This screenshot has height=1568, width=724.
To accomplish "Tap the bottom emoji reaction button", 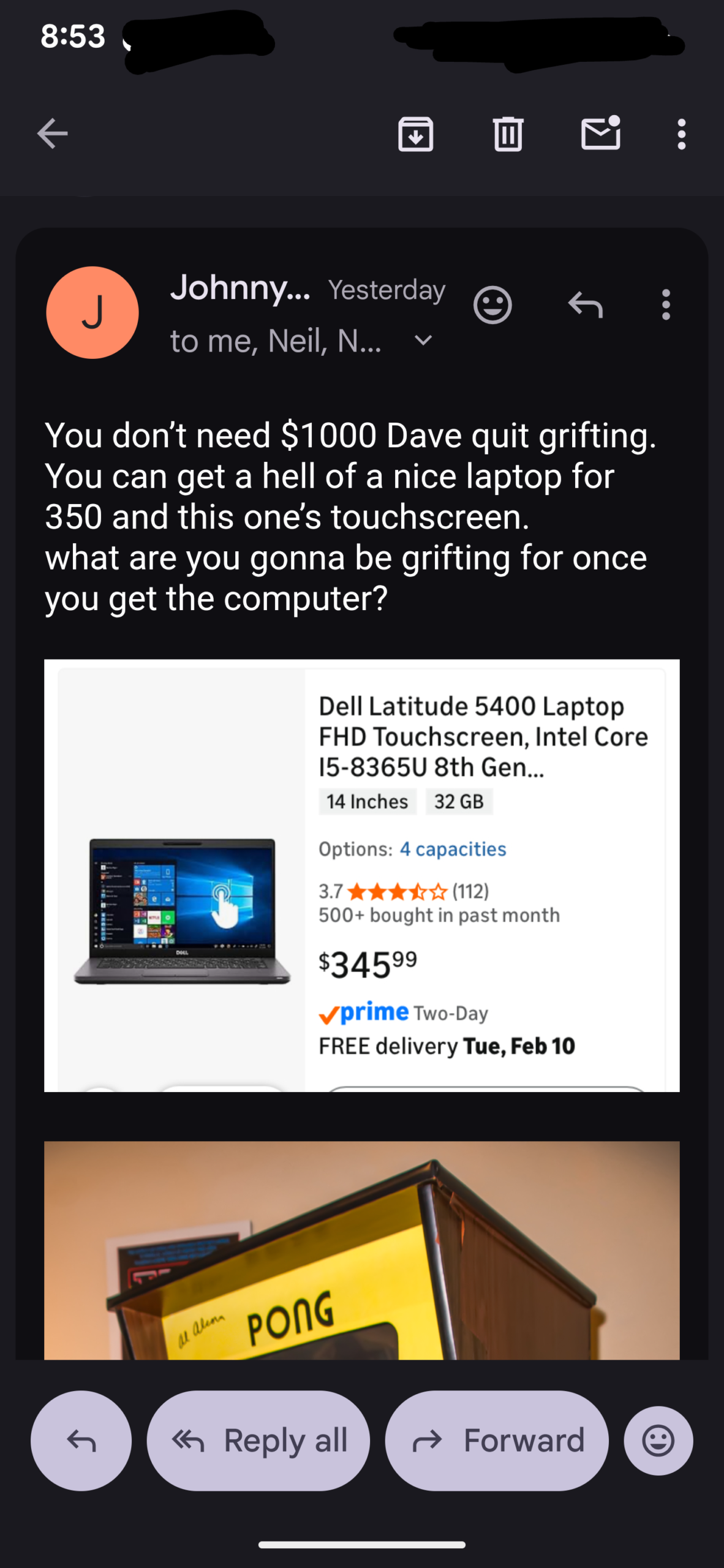I will pos(658,1441).
